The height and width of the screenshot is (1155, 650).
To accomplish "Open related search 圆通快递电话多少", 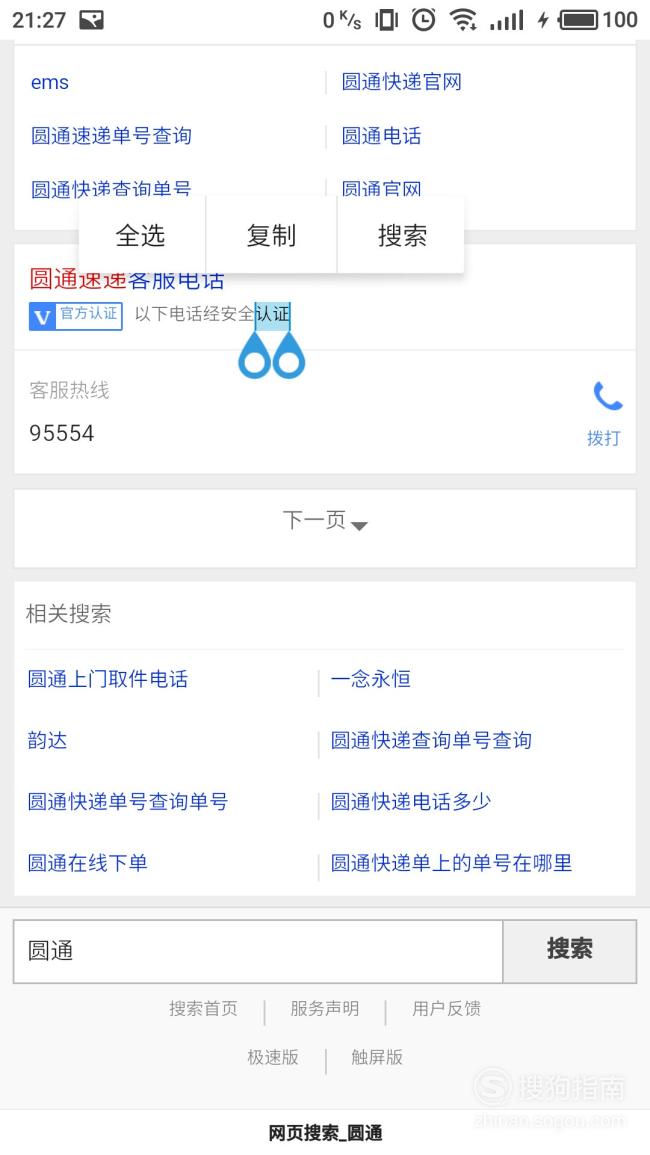I will click(410, 801).
